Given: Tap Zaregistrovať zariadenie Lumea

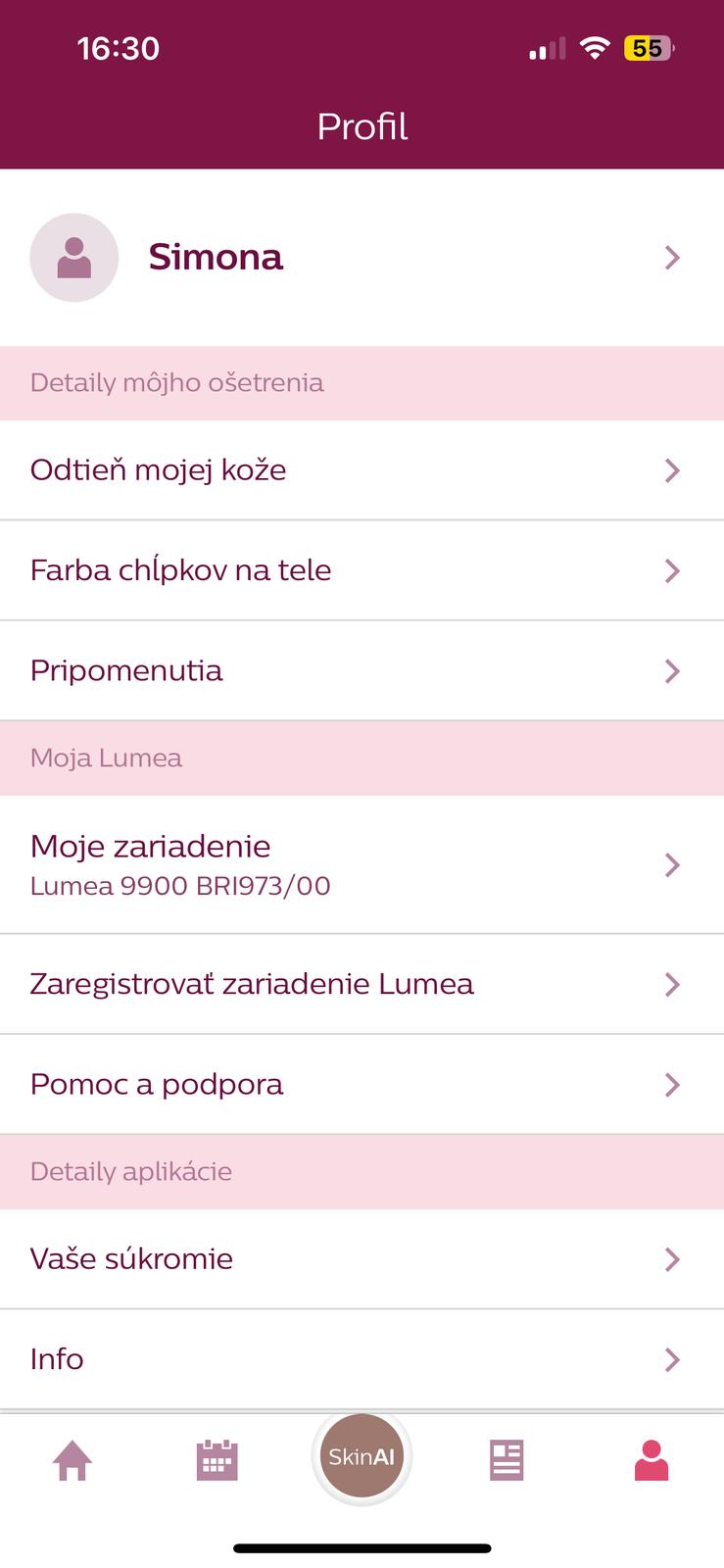Looking at the screenshot, I should [x=361, y=984].
